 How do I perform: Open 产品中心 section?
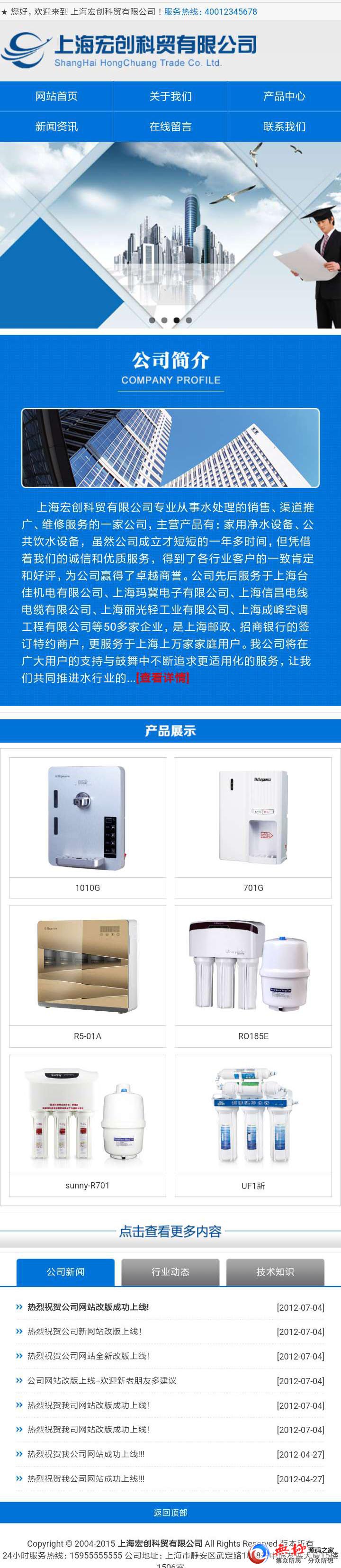point(284,96)
